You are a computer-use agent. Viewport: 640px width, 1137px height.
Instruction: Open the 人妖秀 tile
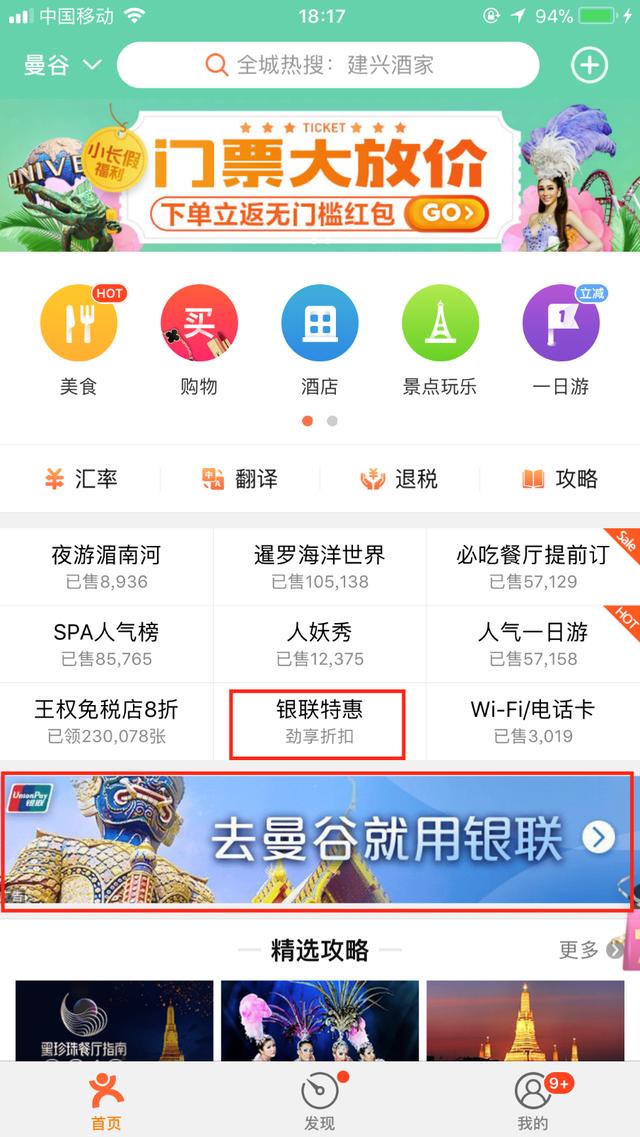319,644
